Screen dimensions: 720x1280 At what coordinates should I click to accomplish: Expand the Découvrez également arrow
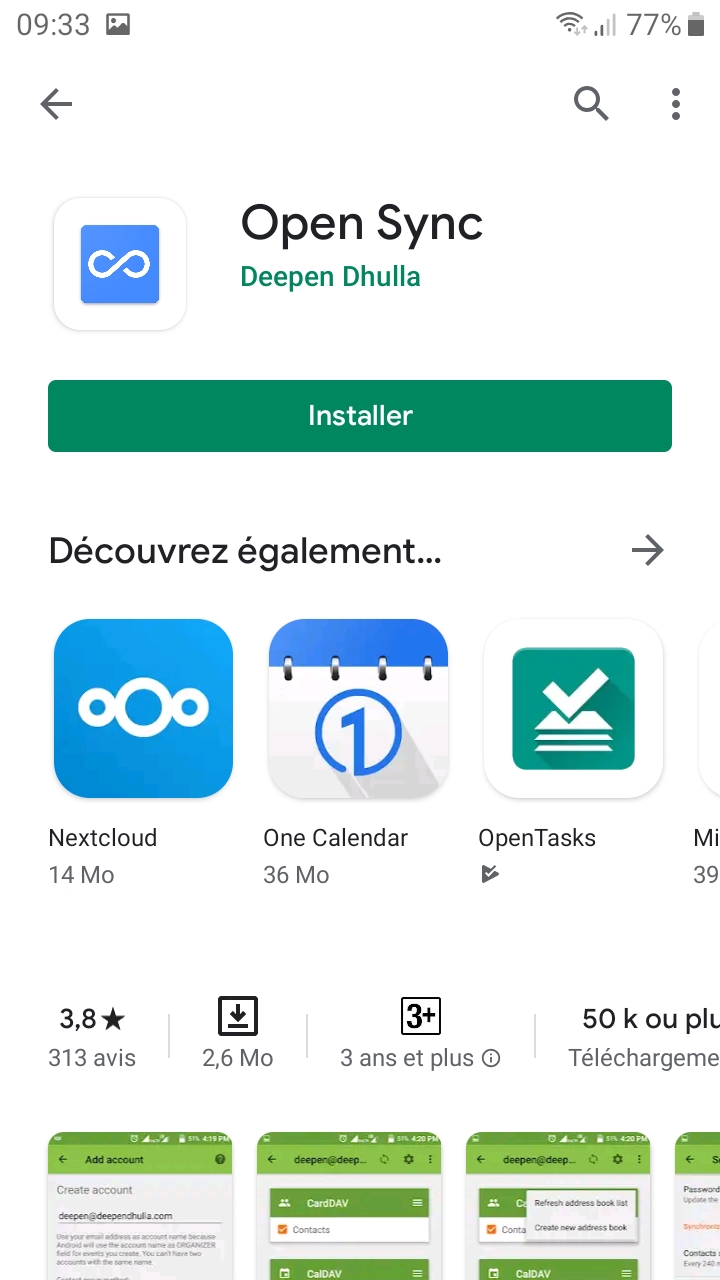pyautogui.click(x=648, y=550)
